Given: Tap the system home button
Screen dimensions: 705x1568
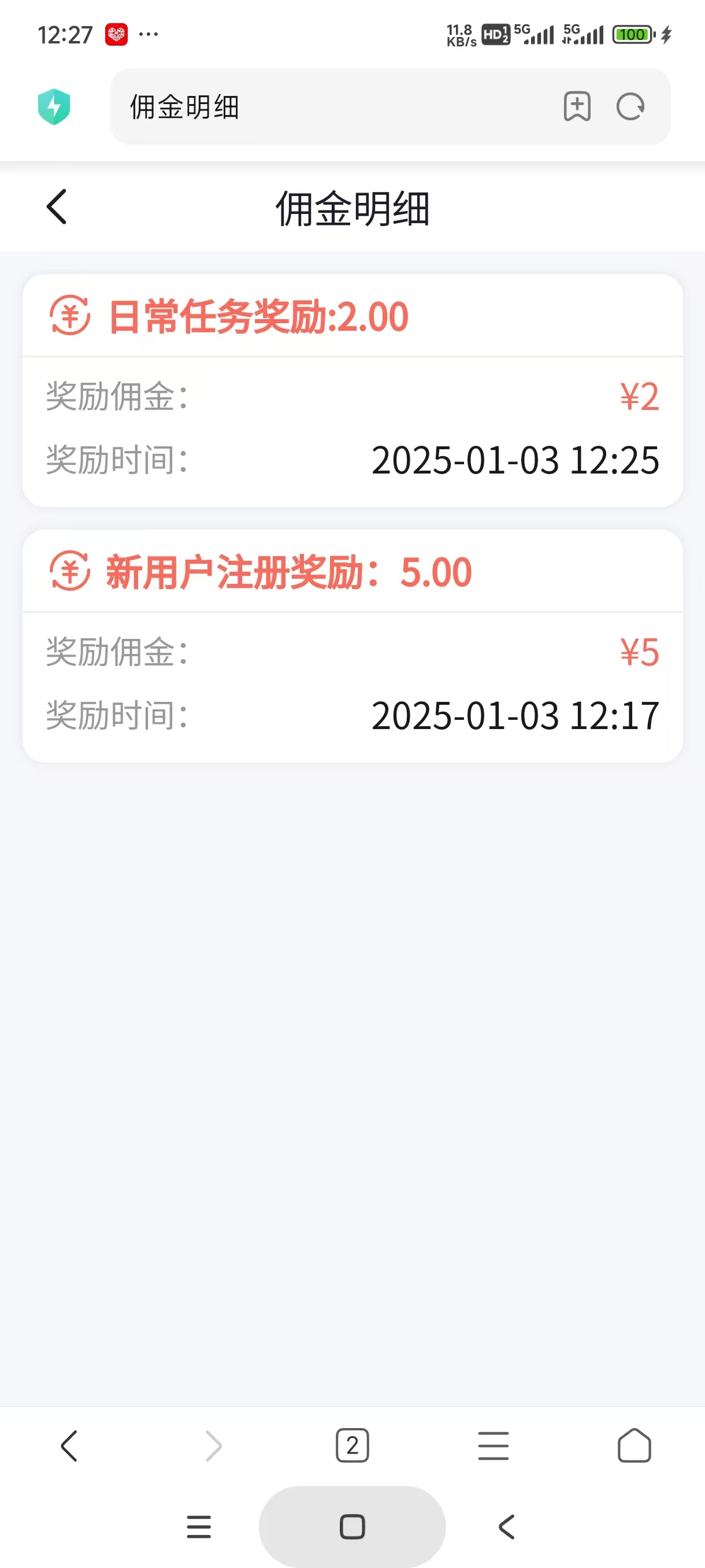Looking at the screenshot, I should [x=352, y=1526].
